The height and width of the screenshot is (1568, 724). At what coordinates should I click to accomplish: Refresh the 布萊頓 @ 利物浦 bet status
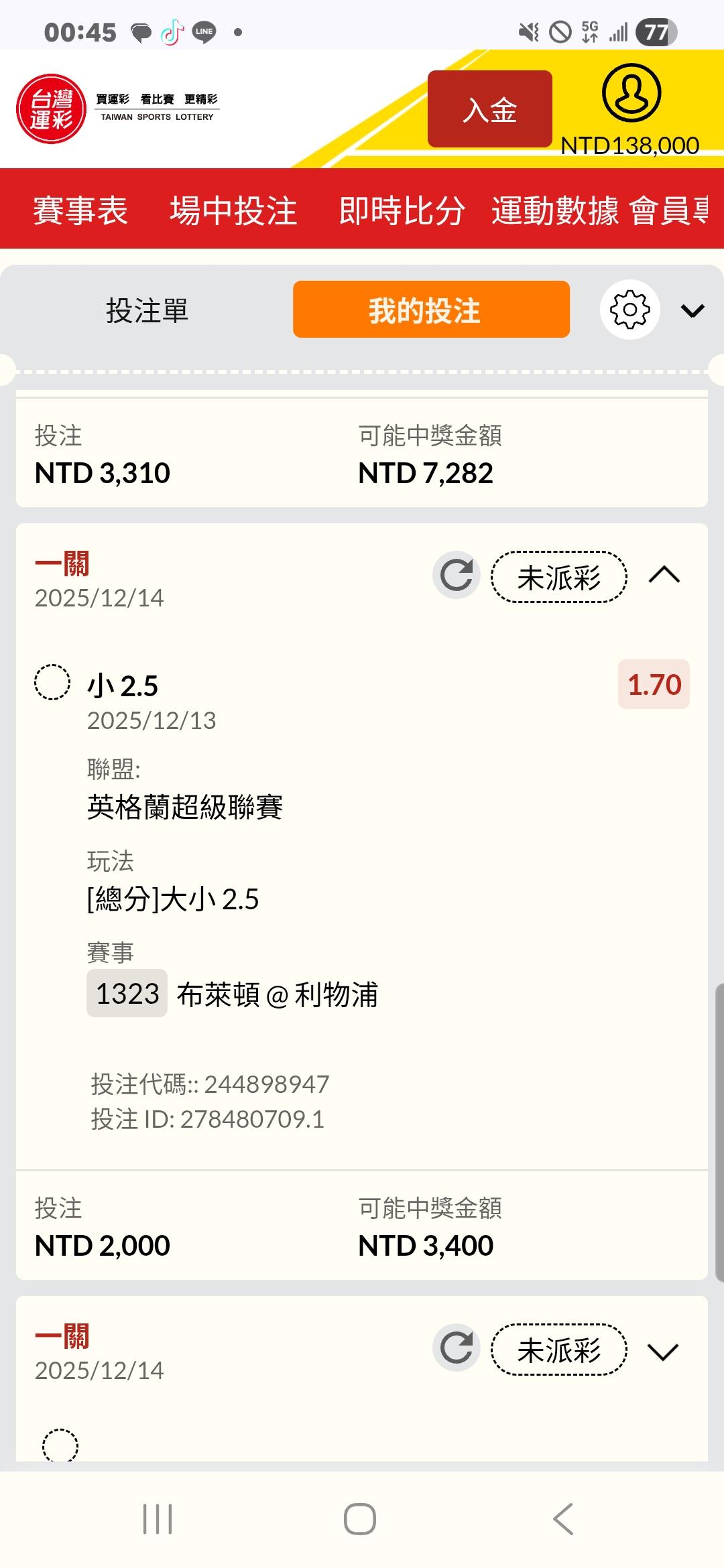coord(457,576)
